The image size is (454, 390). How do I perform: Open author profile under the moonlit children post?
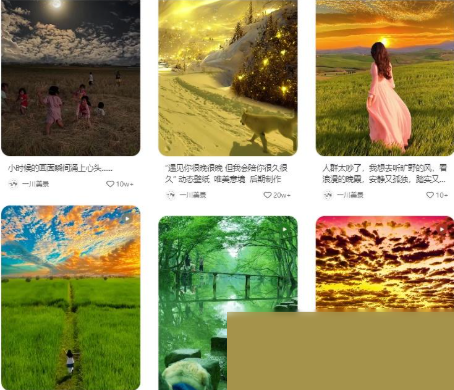29,184
